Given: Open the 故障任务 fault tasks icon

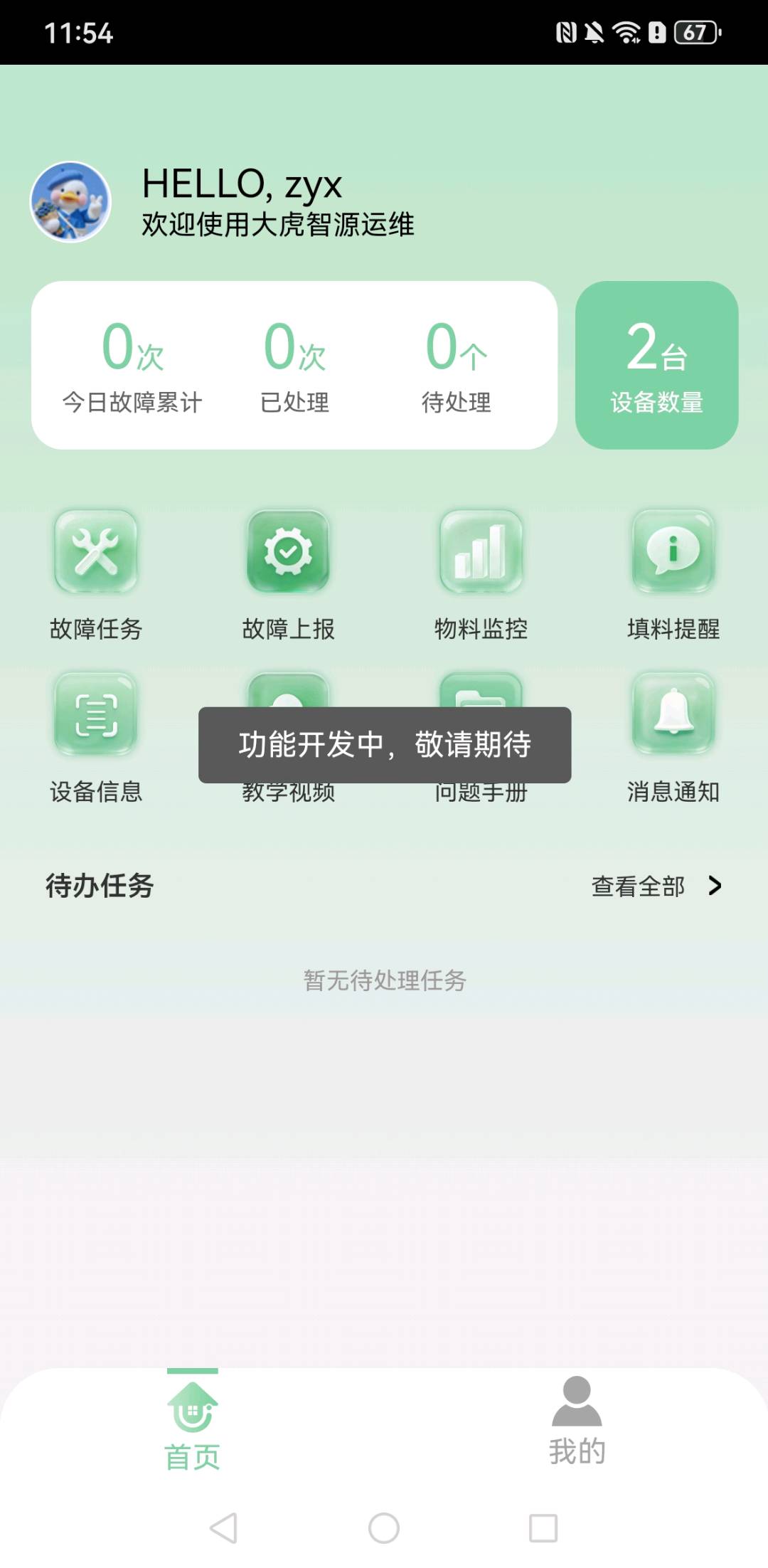Looking at the screenshot, I should point(96,552).
